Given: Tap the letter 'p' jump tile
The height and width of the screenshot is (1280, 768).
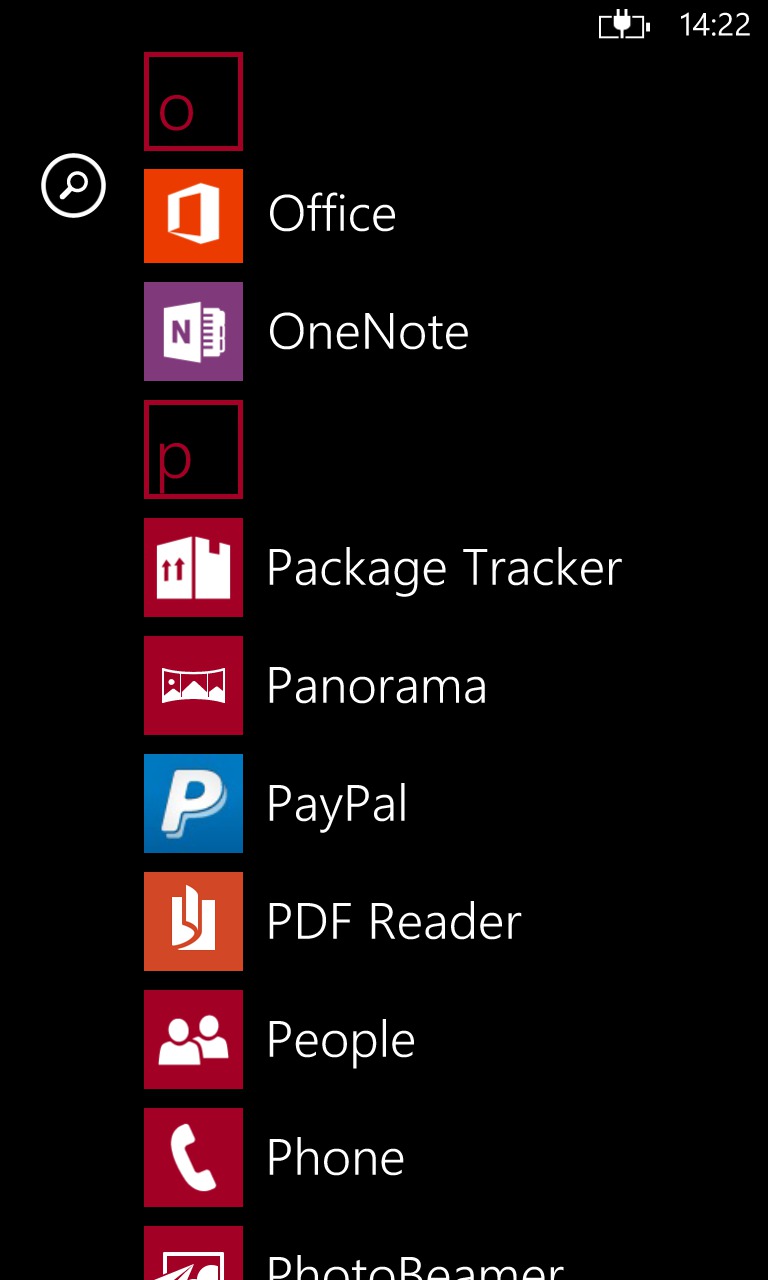Looking at the screenshot, I should 193,449.
